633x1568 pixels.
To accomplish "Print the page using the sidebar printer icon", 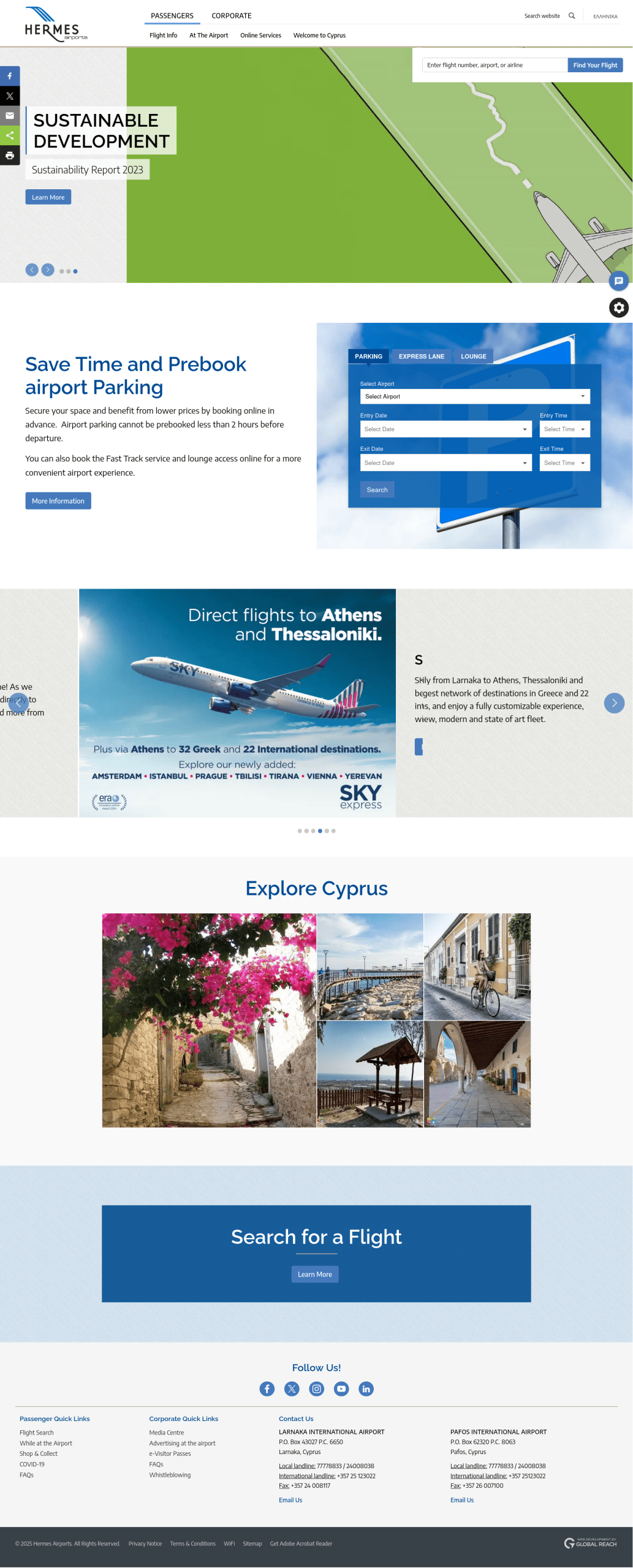I will pyautogui.click(x=10, y=156).
